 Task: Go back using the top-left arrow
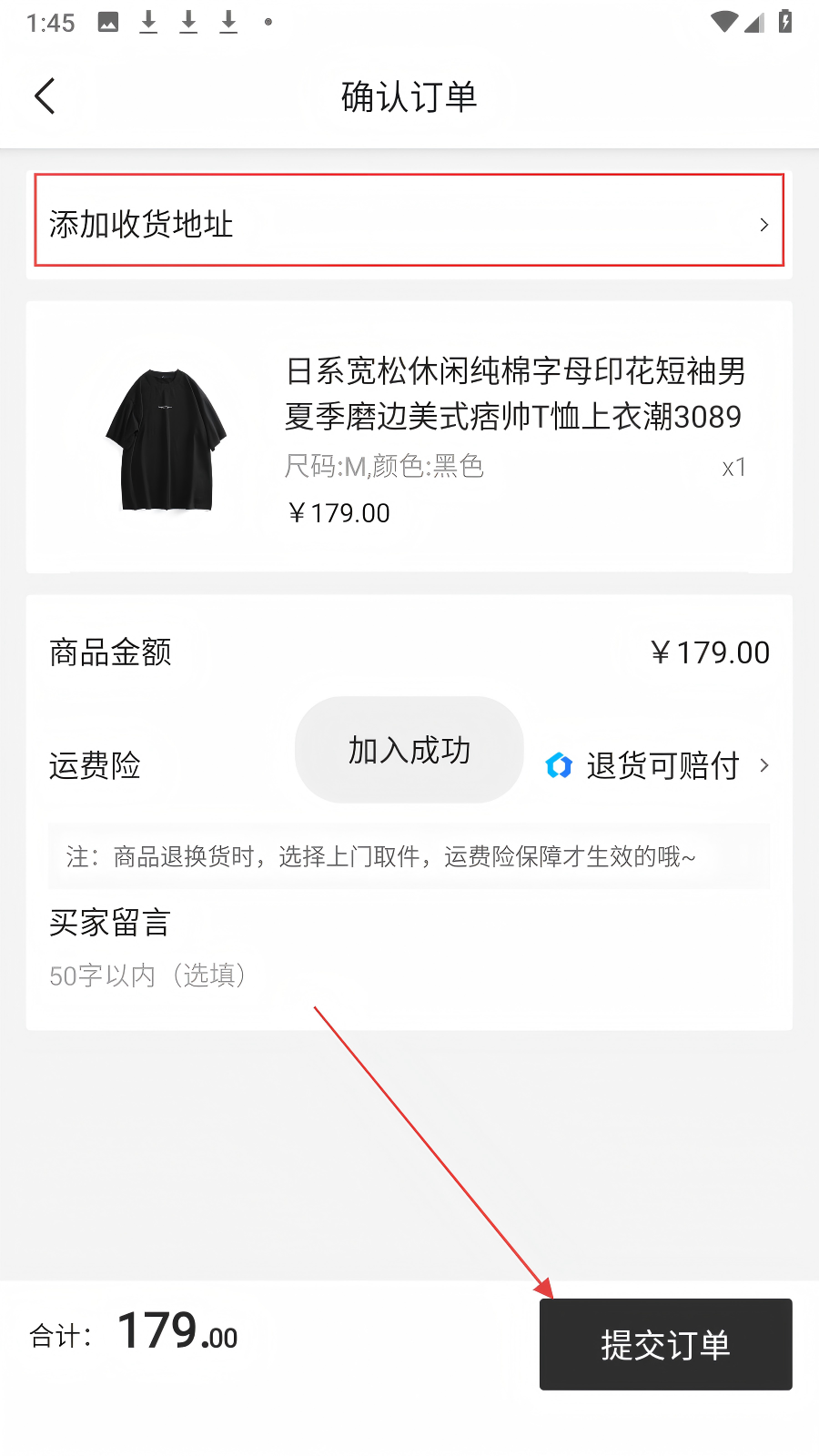pos(45,96)
